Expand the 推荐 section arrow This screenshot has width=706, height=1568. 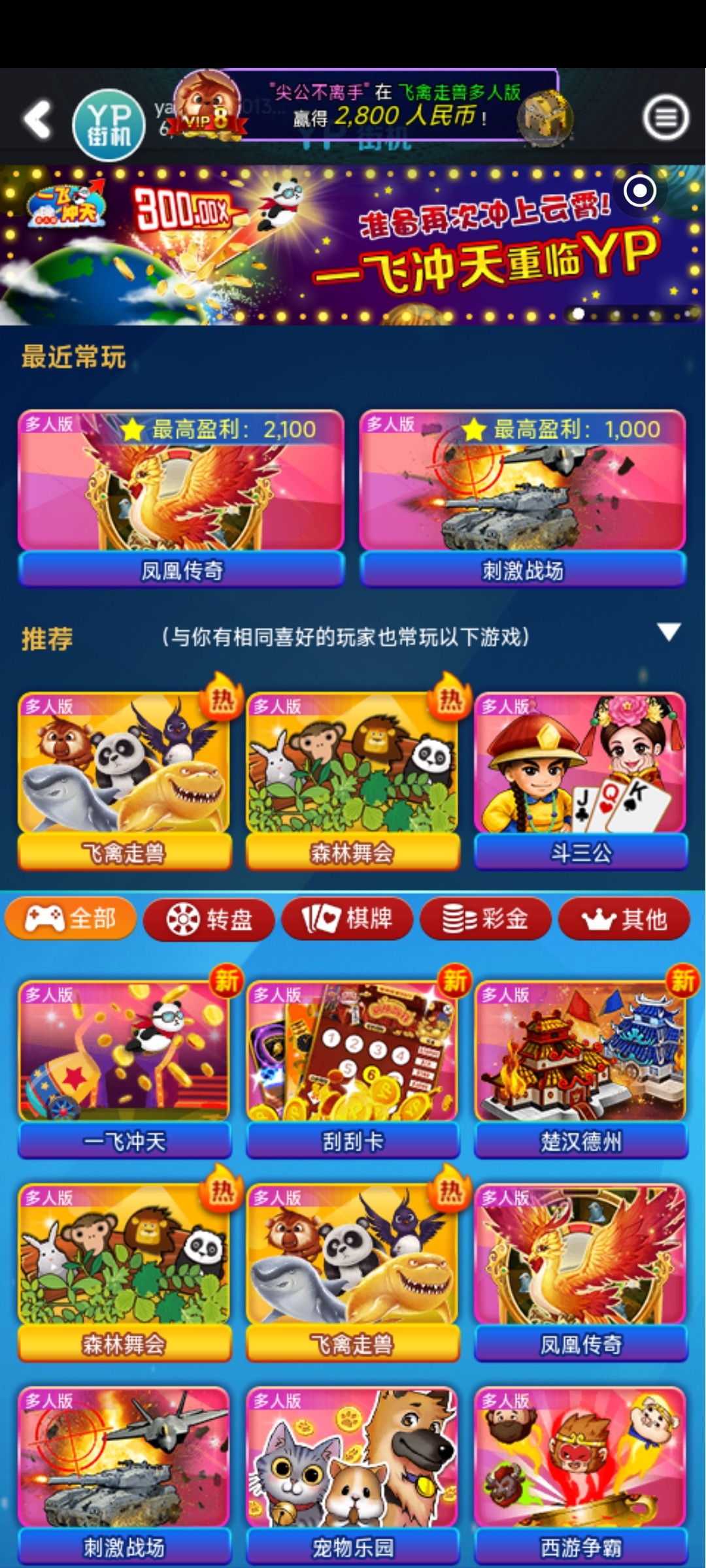(x=669, y=632)
